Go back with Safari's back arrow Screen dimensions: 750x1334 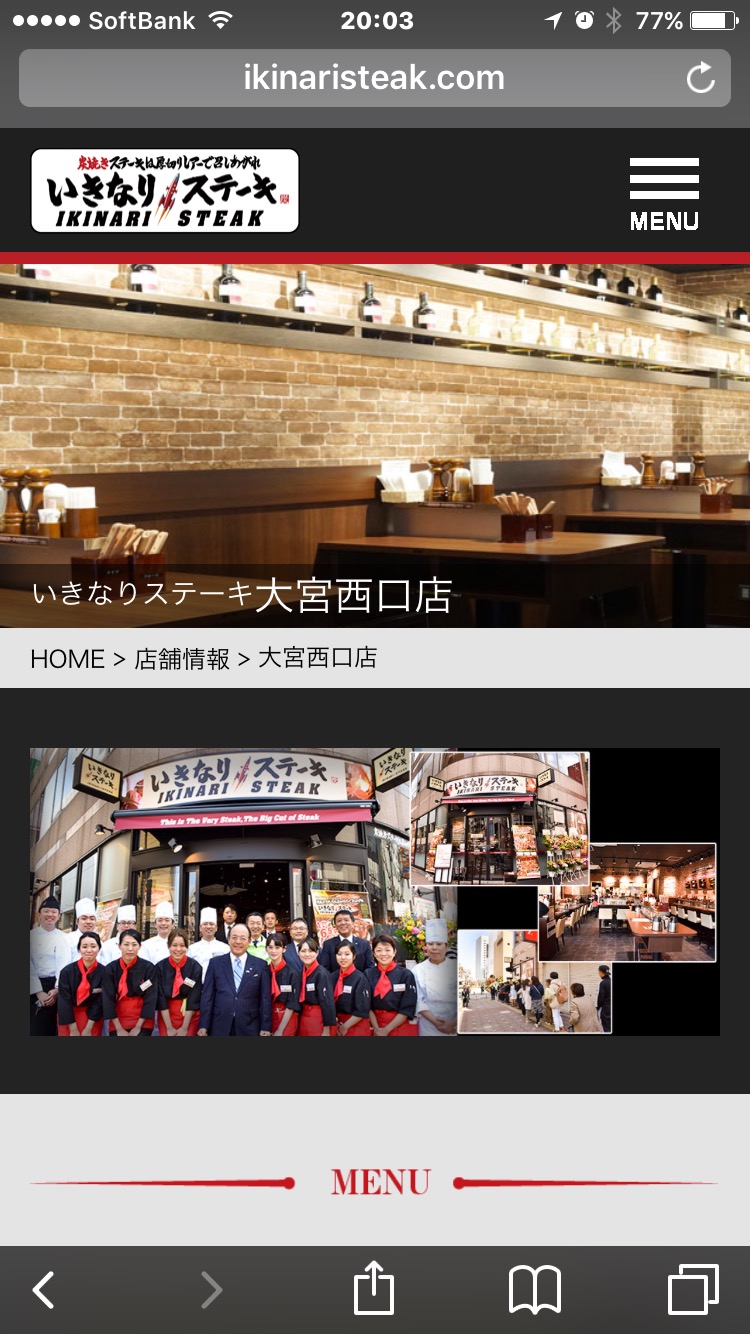[43, 1290]
